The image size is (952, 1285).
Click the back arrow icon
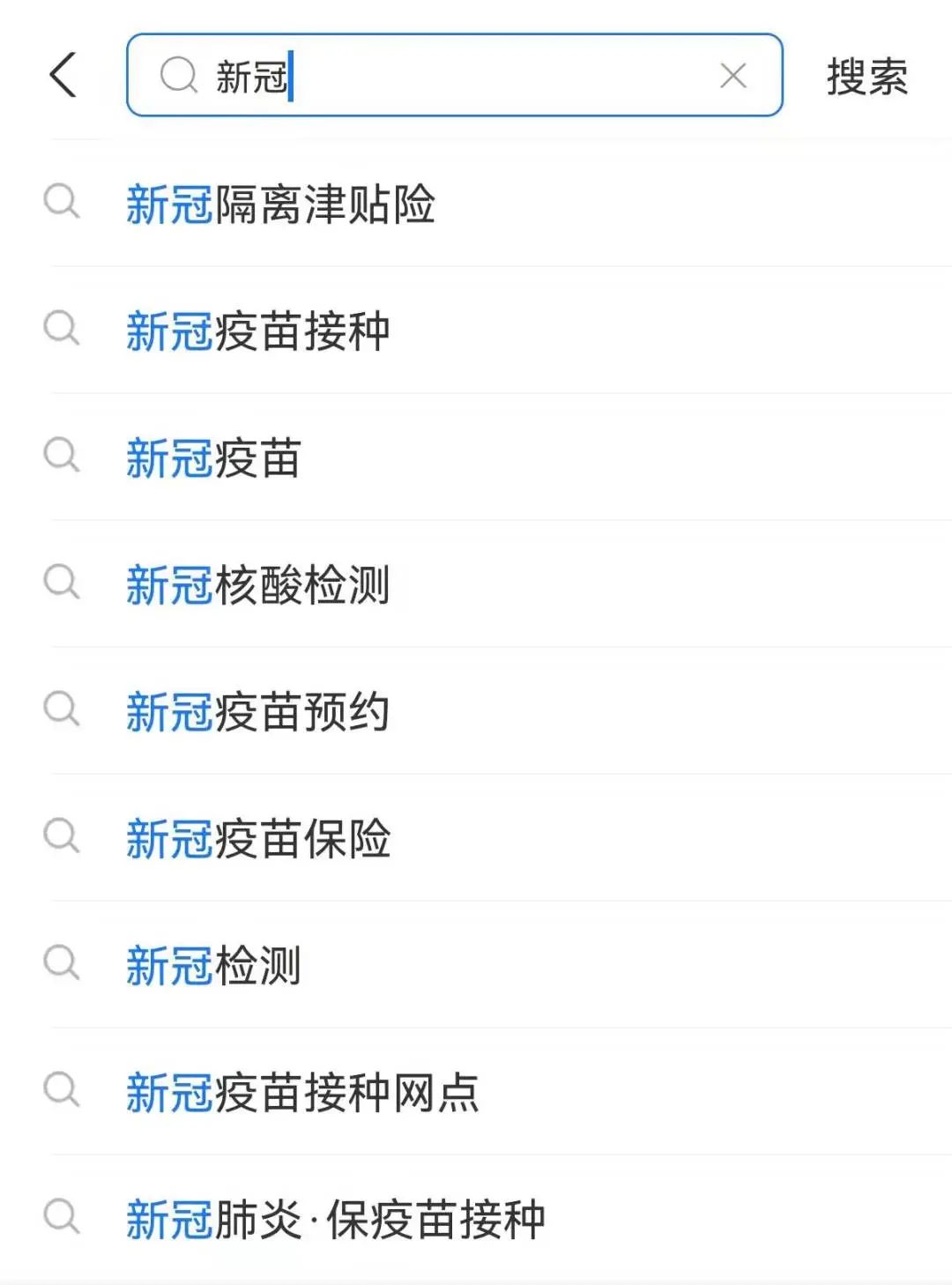(62, 75)
